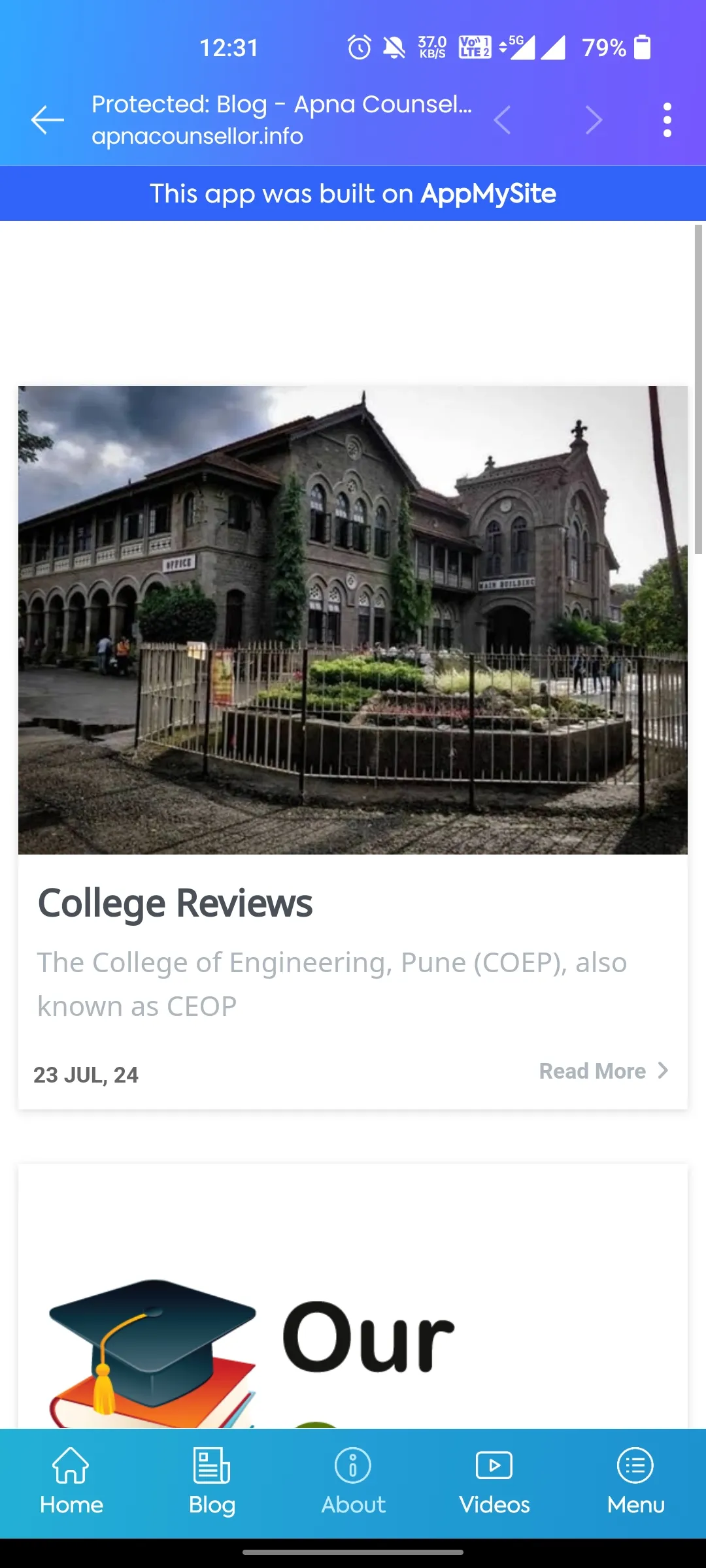Tap the back arrow in the header
Viewport: 706px width, 1568px height.
(x=46, y=120)
